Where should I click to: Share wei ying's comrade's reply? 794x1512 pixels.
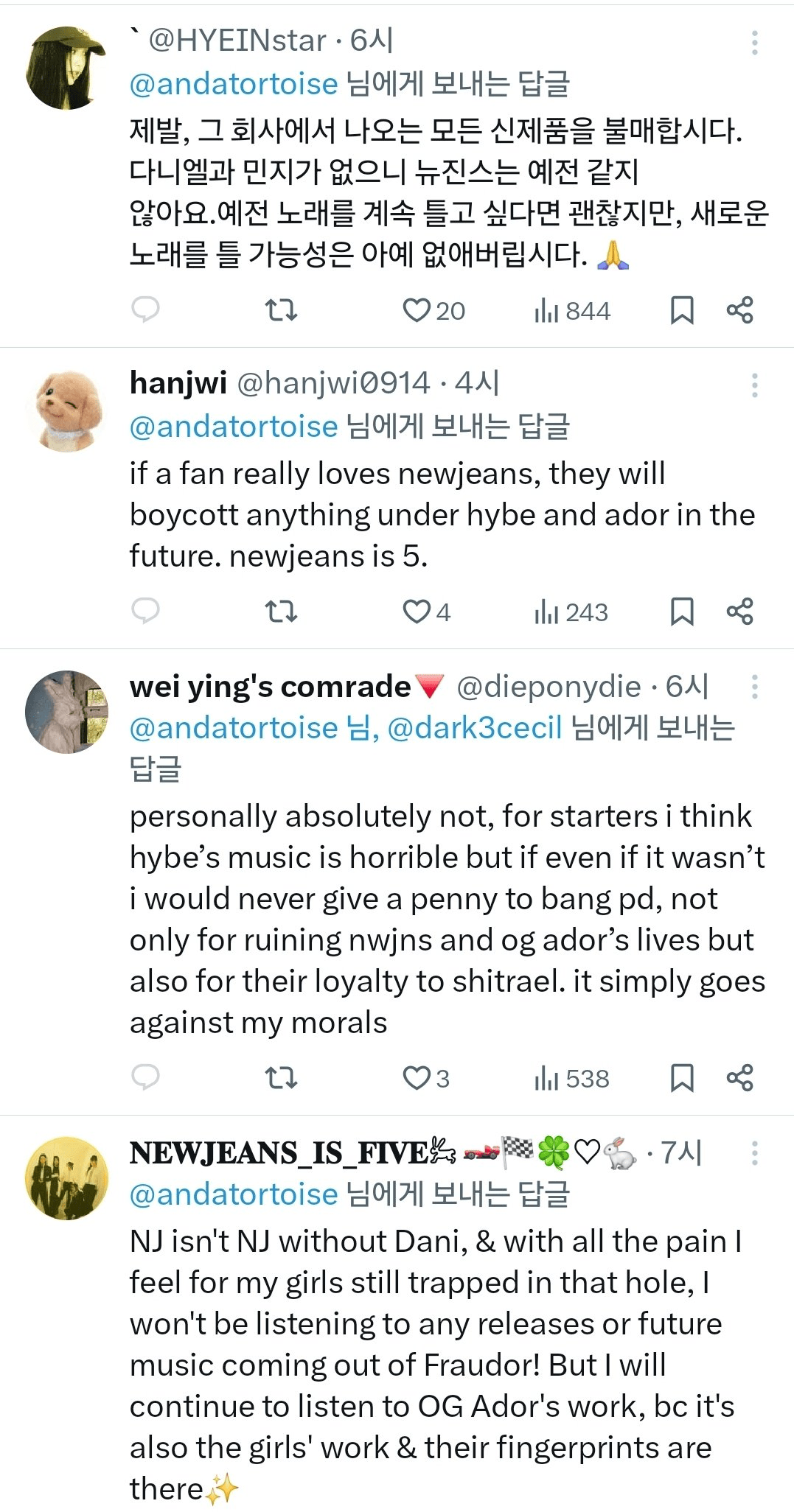(x=739, y=1078)
